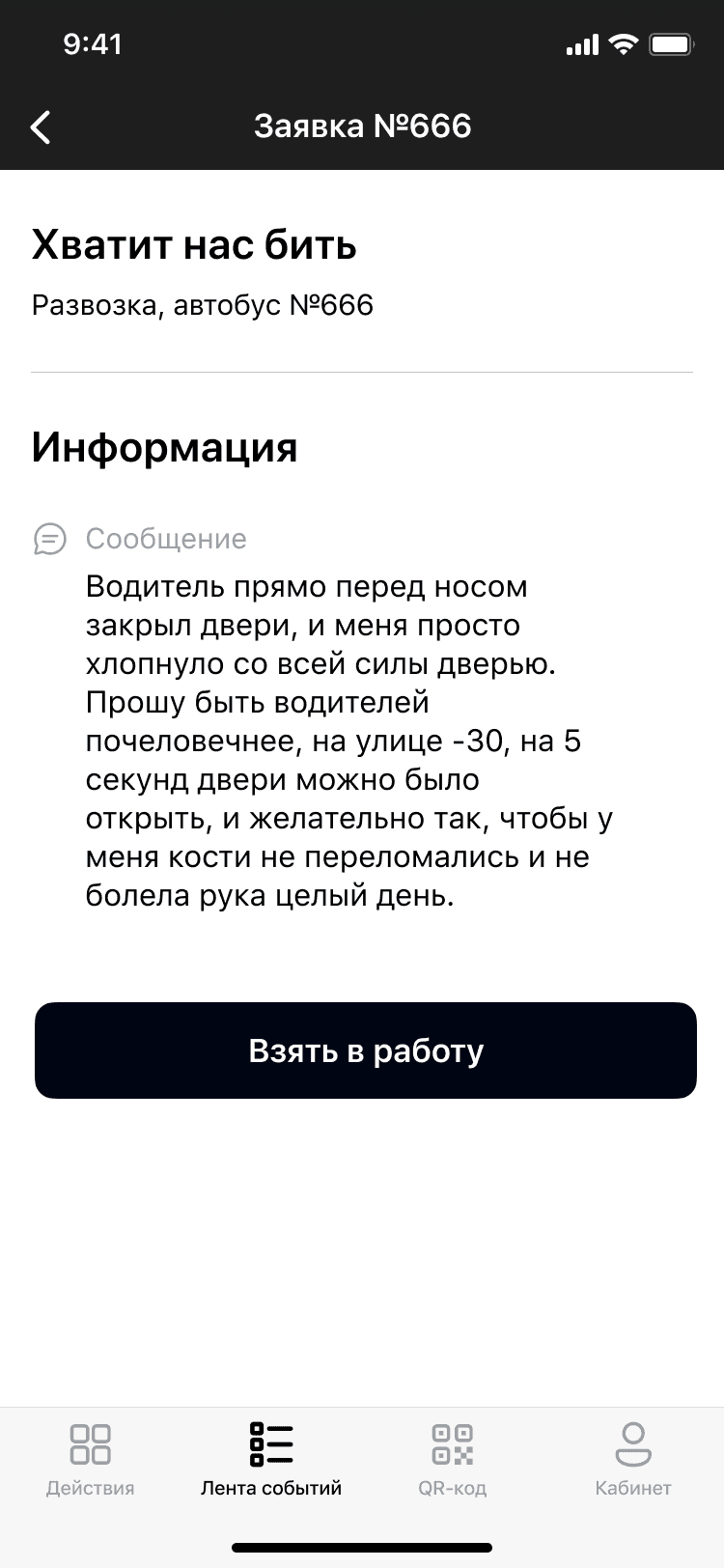This screenshot has width=724, height=1568.
Task: Switch to the Действия tab
Action: click(x=91, y=1458)
